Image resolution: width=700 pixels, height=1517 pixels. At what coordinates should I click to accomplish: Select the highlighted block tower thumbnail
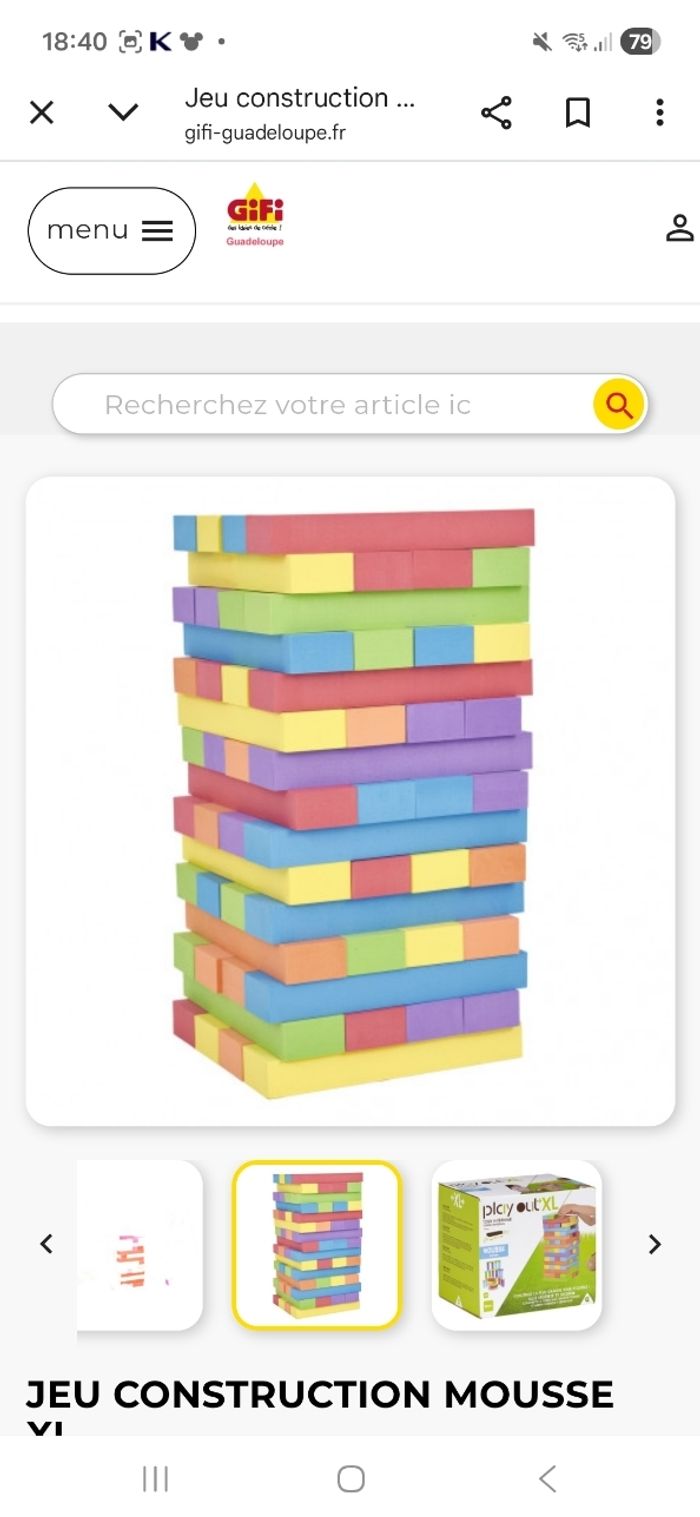tap(317, 1245)
